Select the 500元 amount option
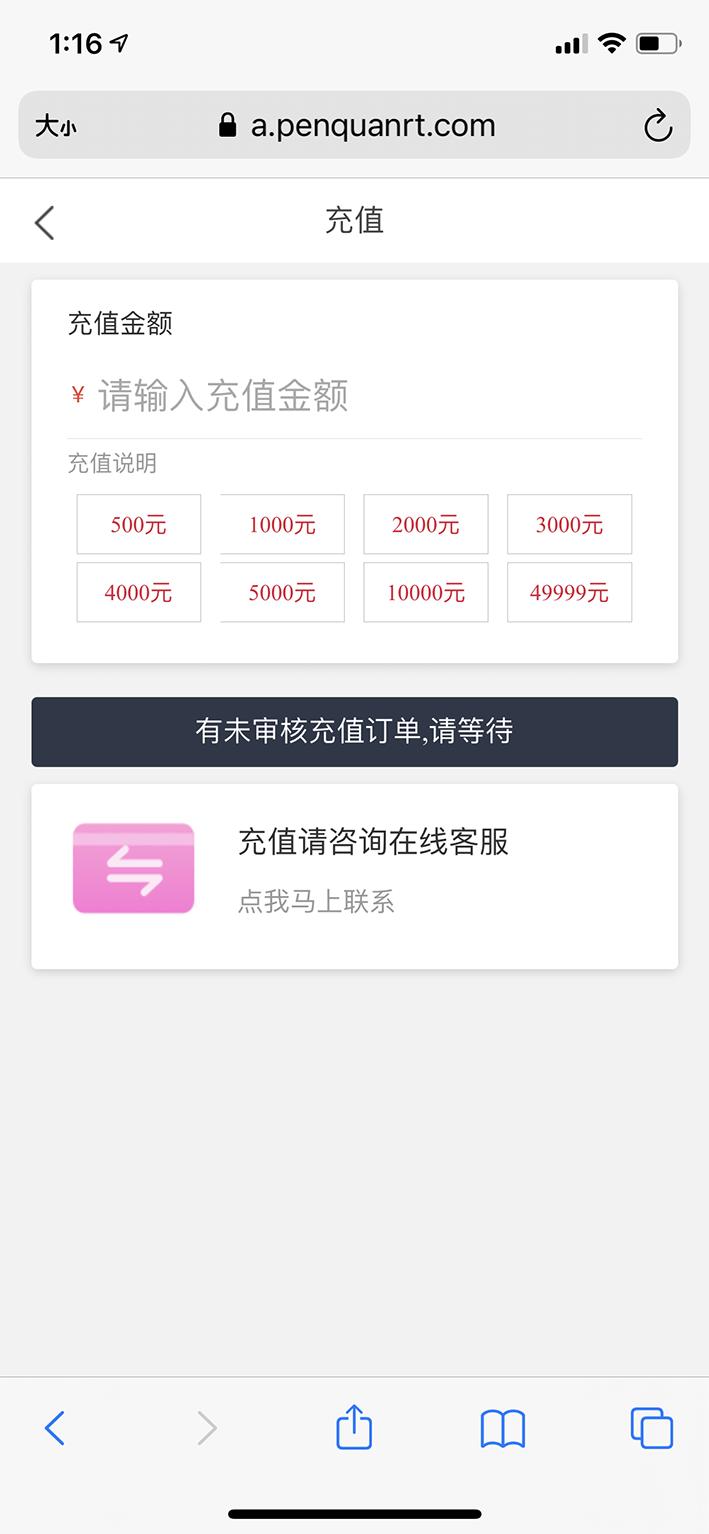Image resolution: width=709 pixels, height=1534 pixels. 139,524
